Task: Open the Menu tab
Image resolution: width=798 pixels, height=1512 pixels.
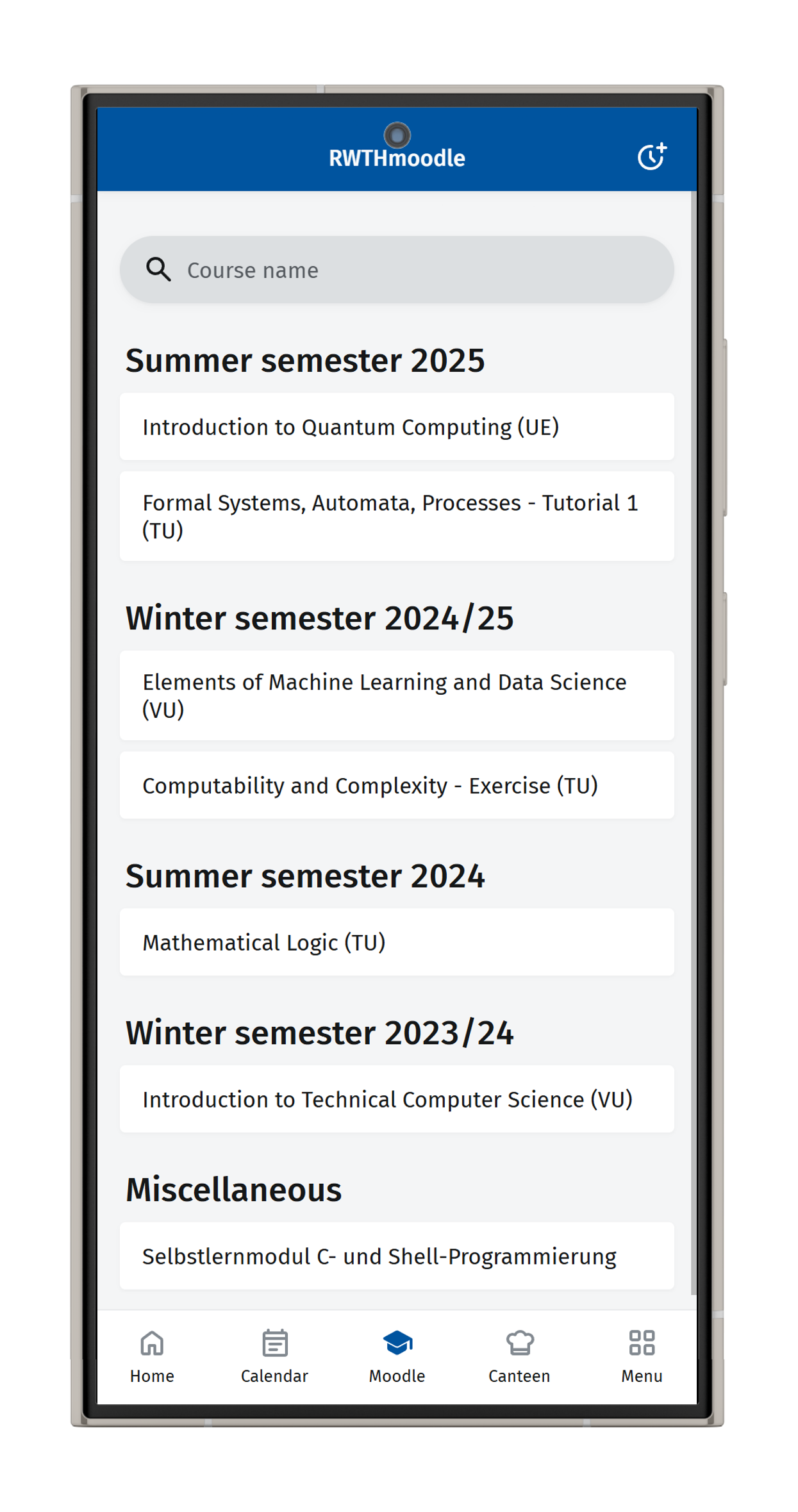Action: [x=642, y=1356]
